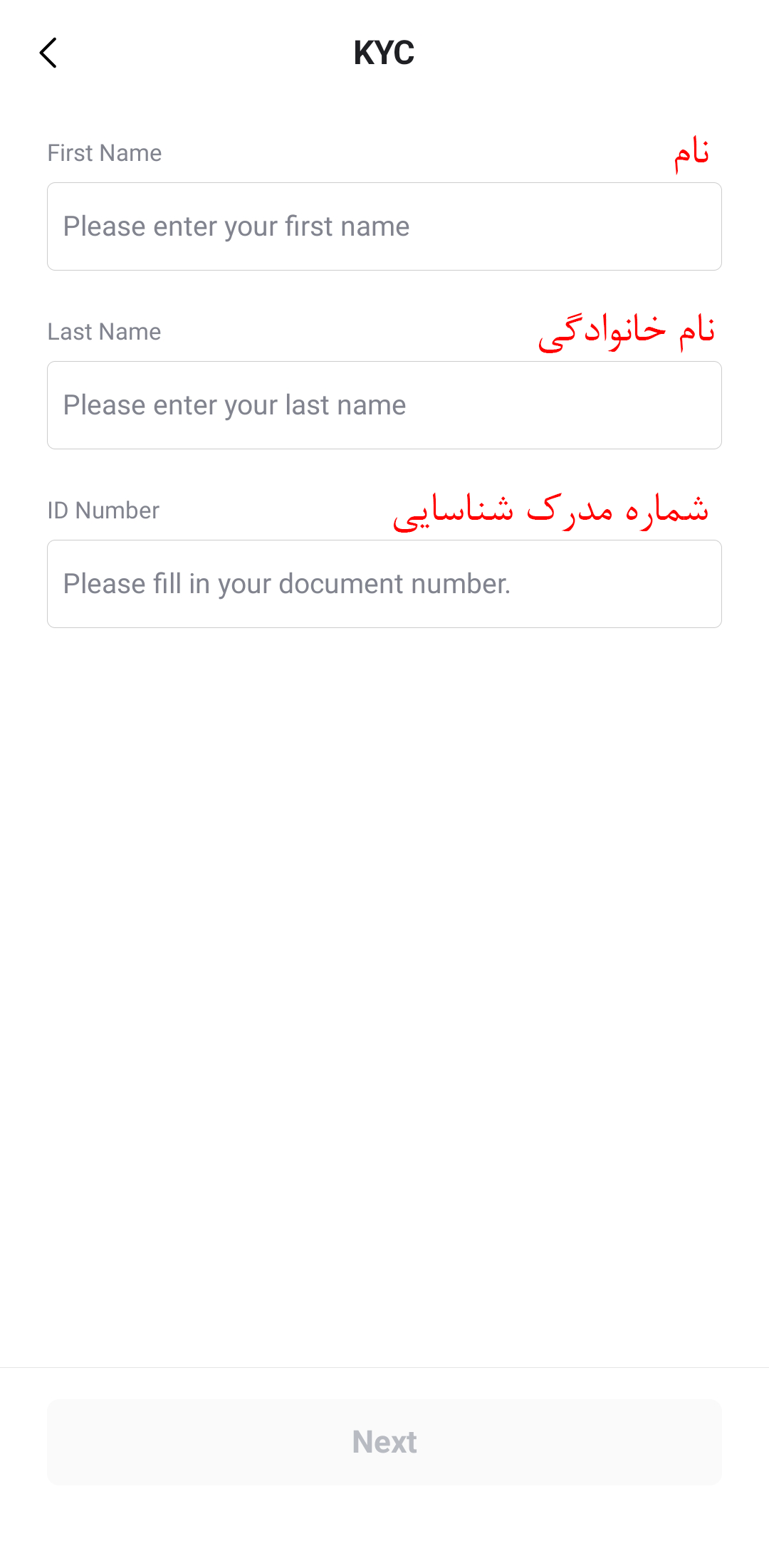
Task: Select the ID Number document field
Action: pyautogui.click(x=384, y=584)
